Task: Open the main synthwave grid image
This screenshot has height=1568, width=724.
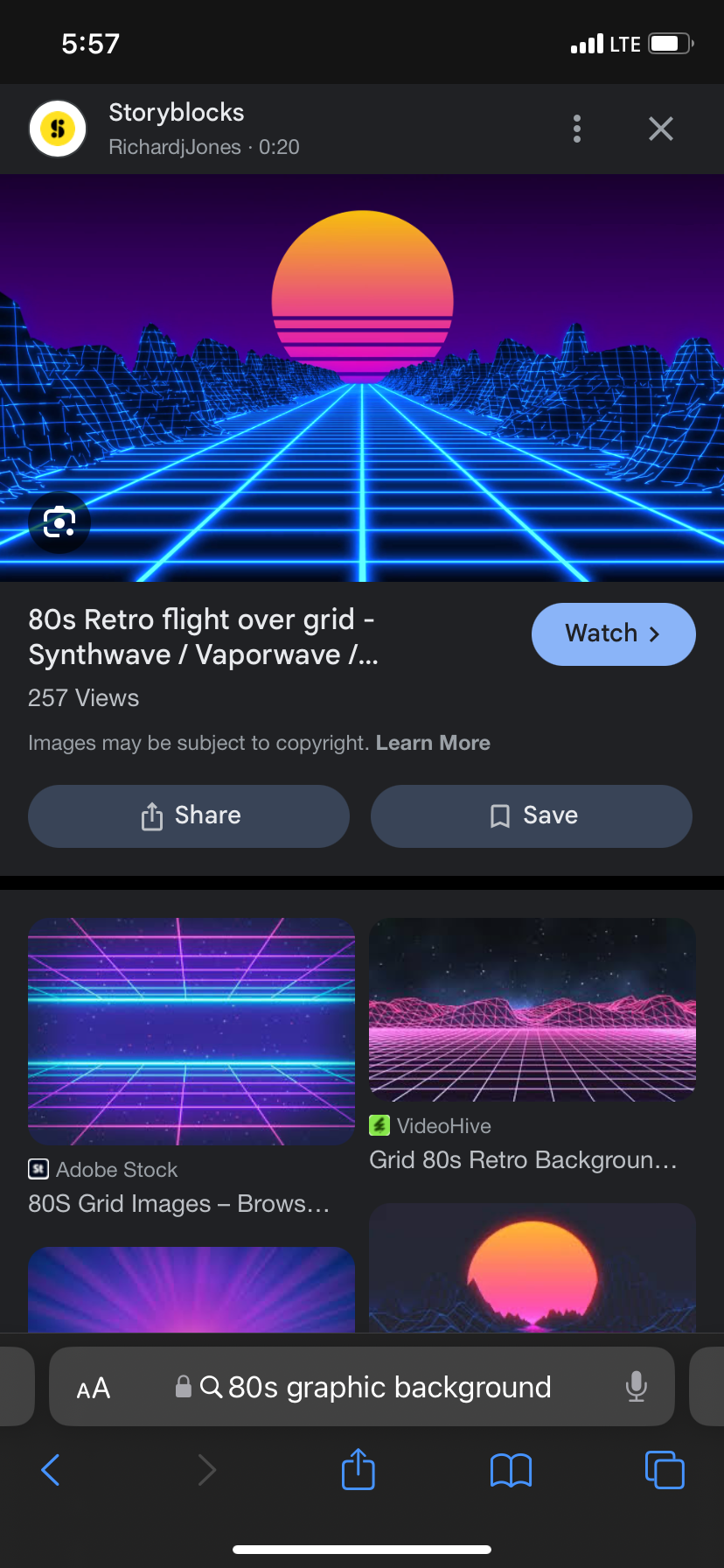Action: click(362, 376)
